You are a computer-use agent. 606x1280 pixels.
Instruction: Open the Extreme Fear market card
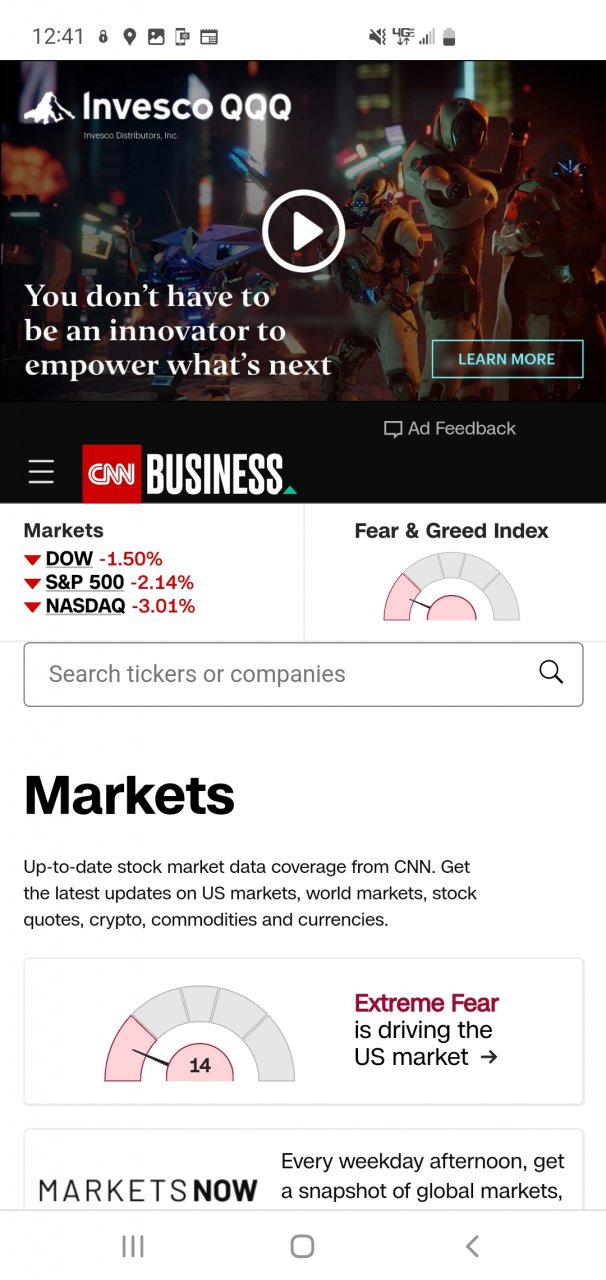303,1032
